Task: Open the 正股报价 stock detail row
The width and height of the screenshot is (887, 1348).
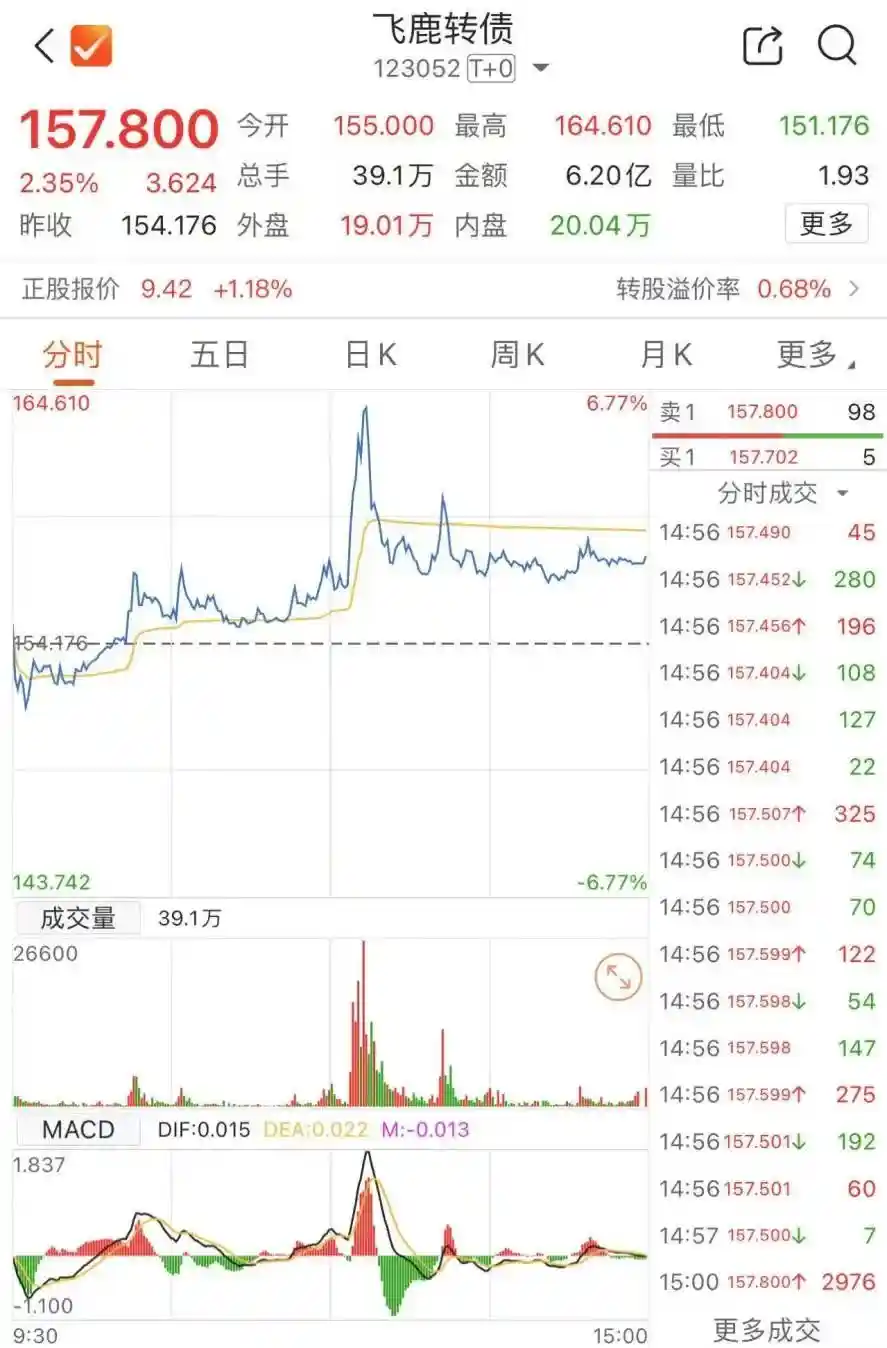Action: pyautogui.click(x=440, y=290)
